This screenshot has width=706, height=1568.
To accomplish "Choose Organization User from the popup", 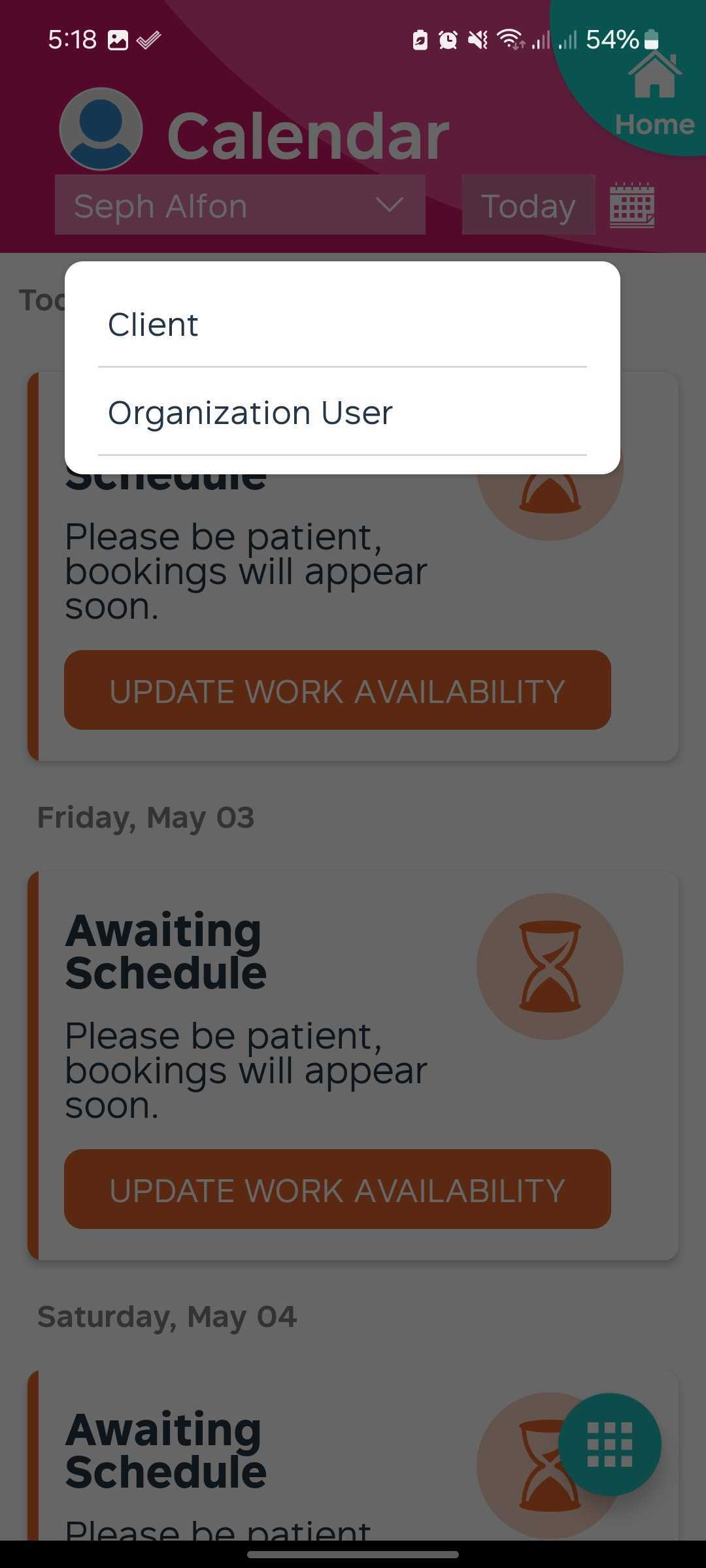I will pos(342,413).
